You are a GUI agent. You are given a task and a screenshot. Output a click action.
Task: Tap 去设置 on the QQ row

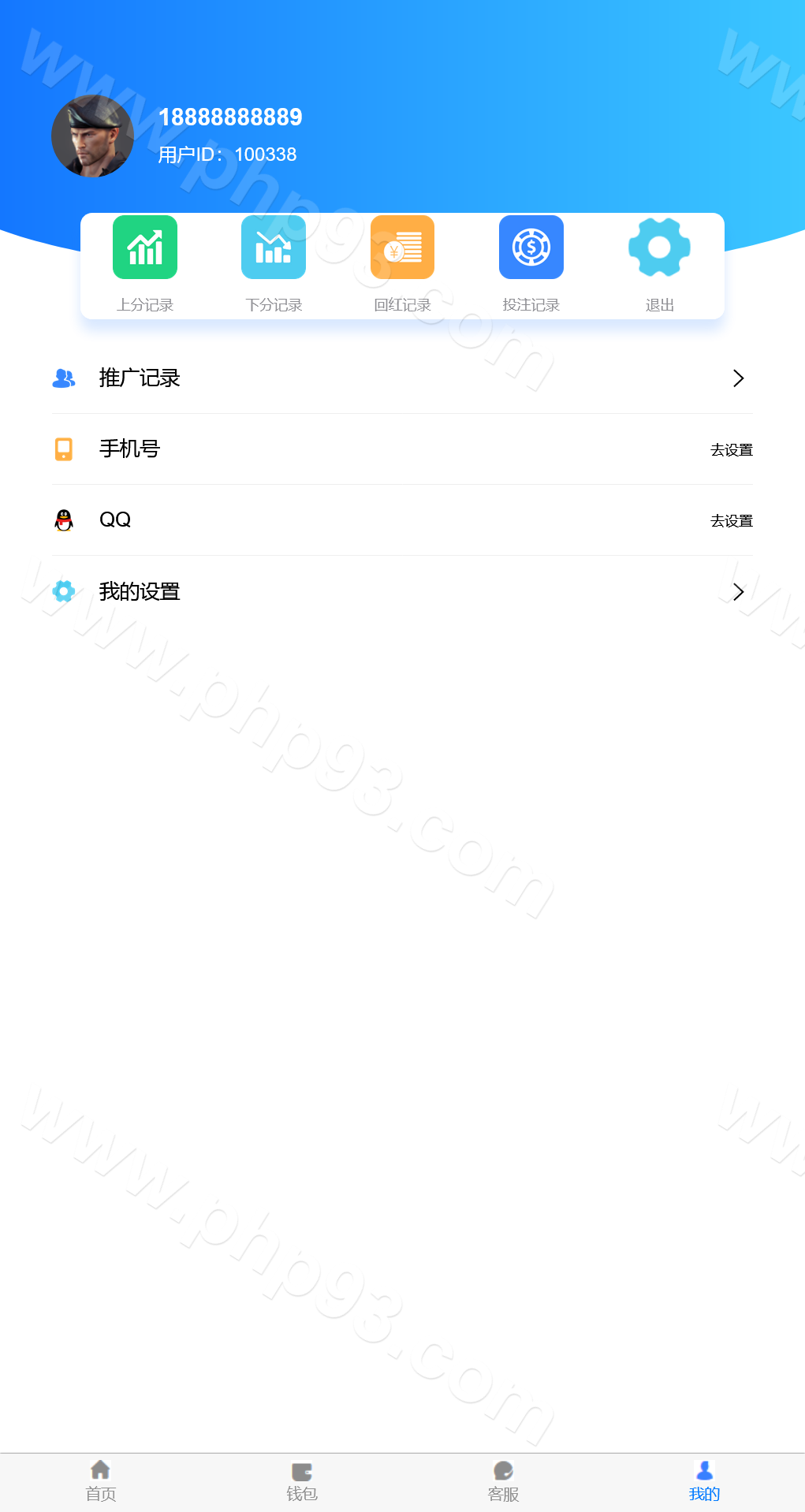(x=731, y=520)
